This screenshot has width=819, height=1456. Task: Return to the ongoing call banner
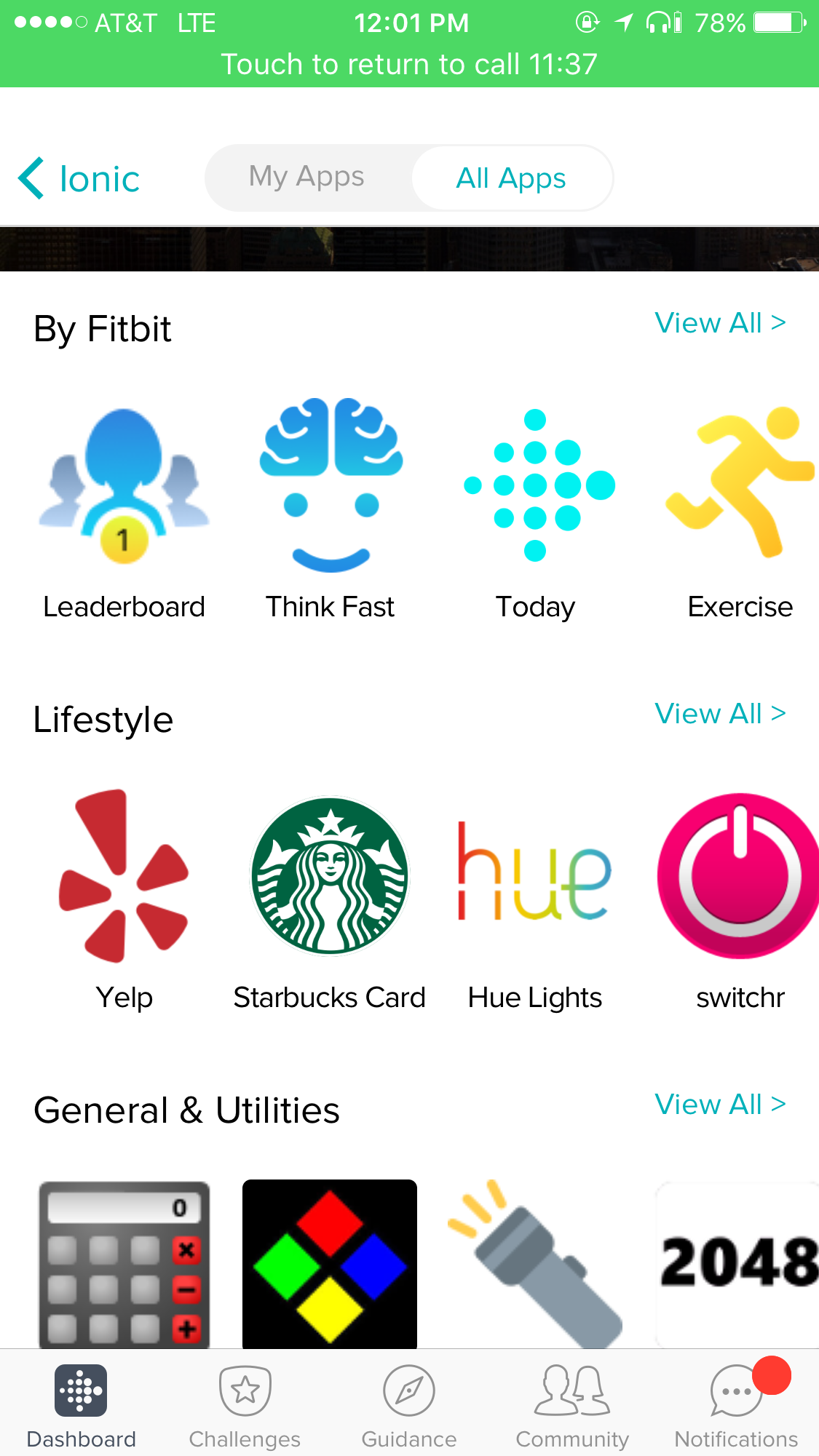click(409, 64)
